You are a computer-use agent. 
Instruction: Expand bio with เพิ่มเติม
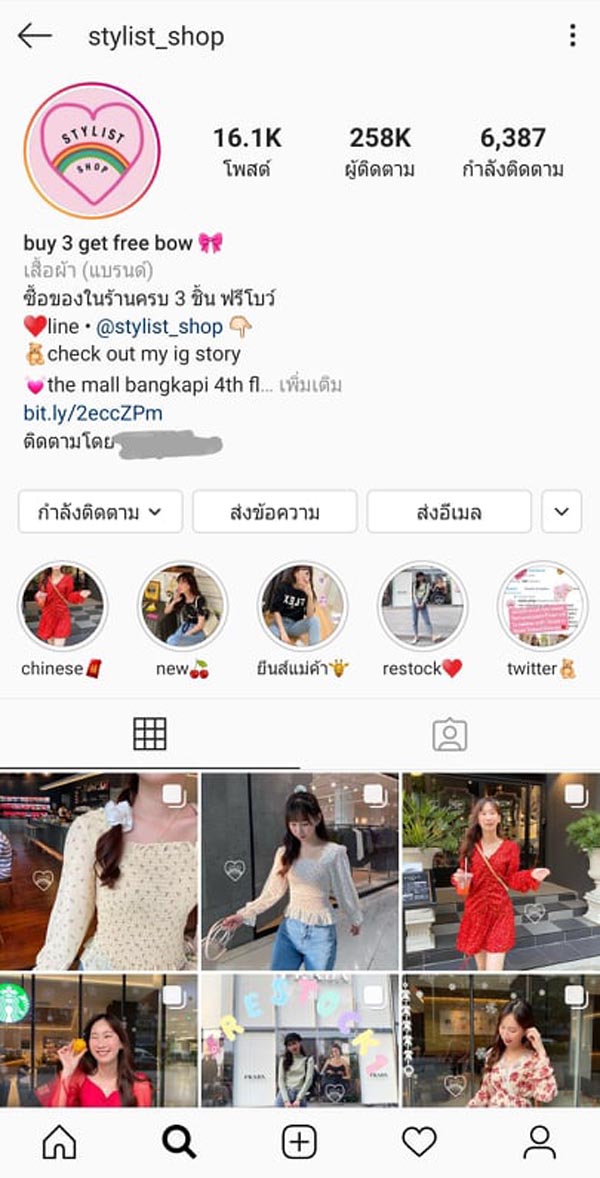pos(310,385)
